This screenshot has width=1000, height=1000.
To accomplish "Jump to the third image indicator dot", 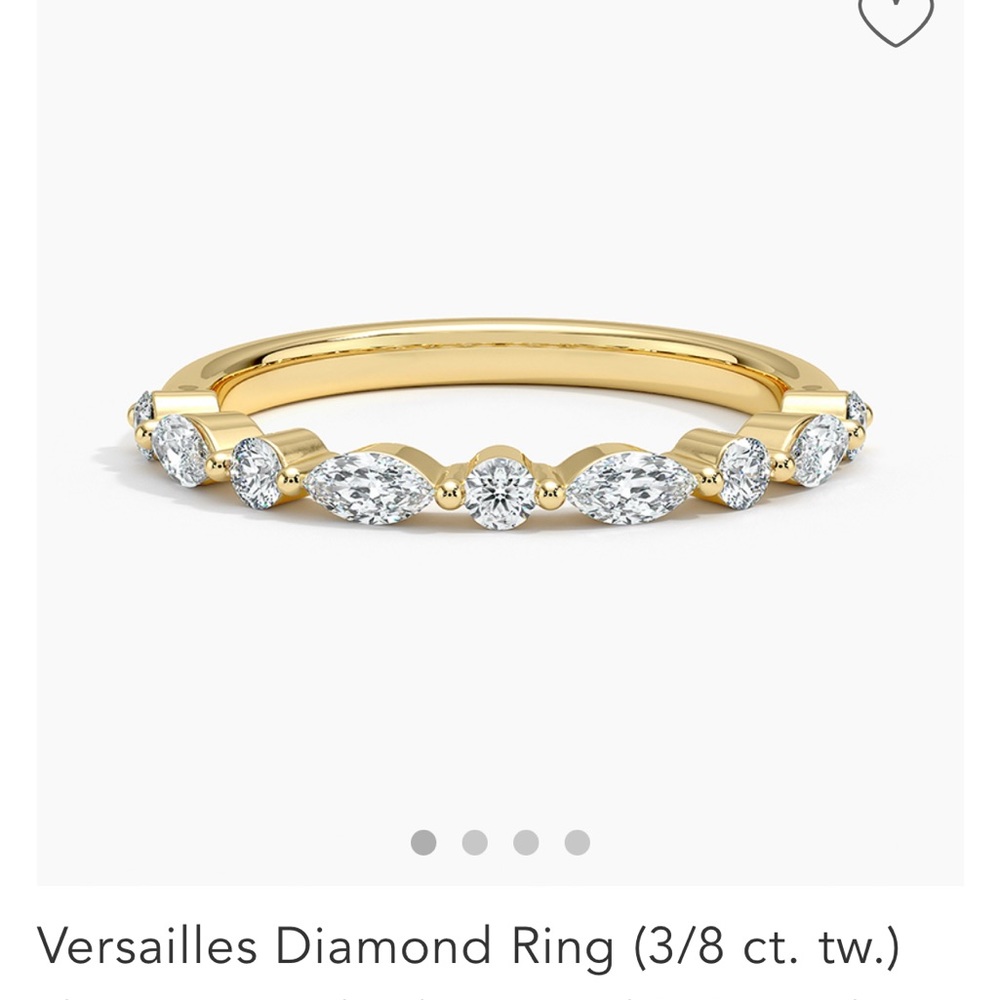I will 526,842.
